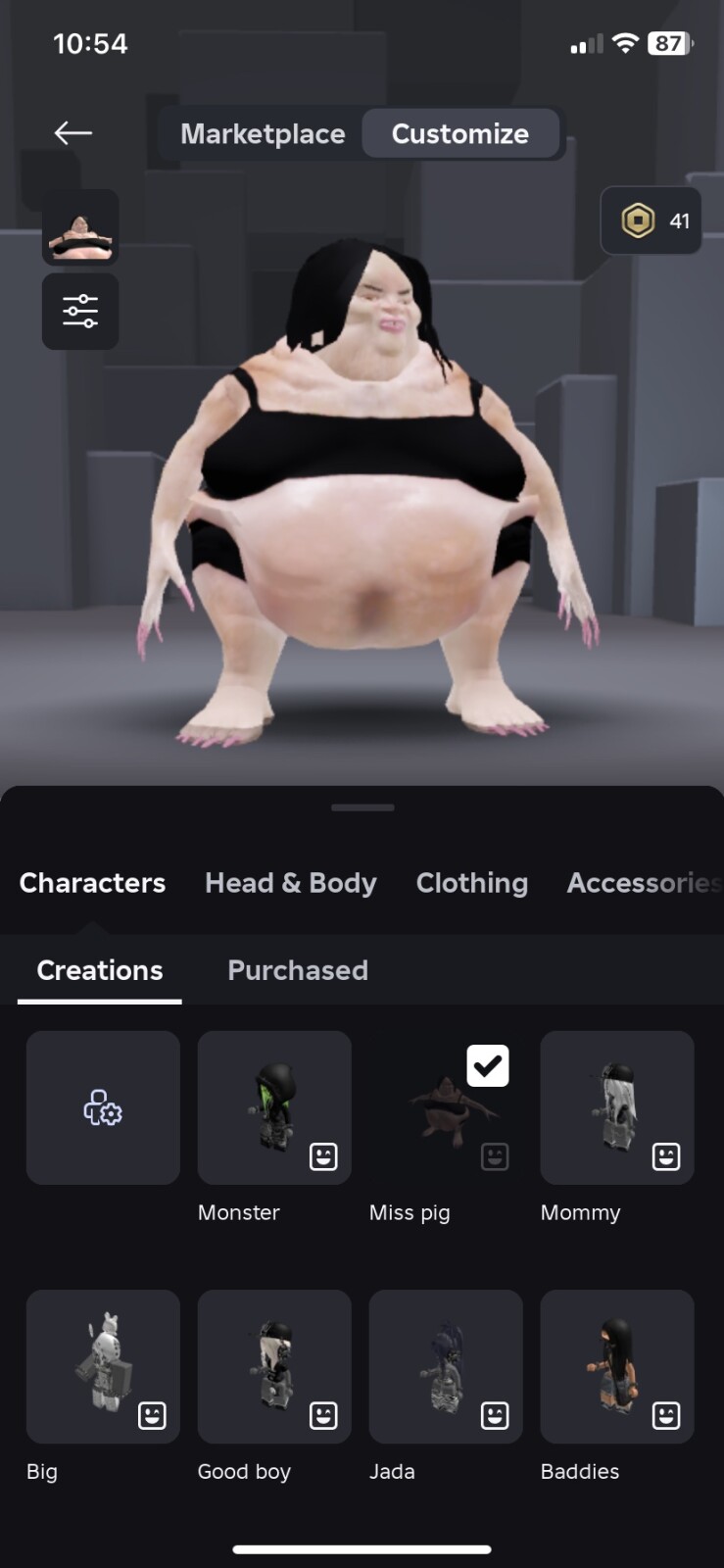Choose the Big character
This screenshot has height=1568, width=724.
103,1366
